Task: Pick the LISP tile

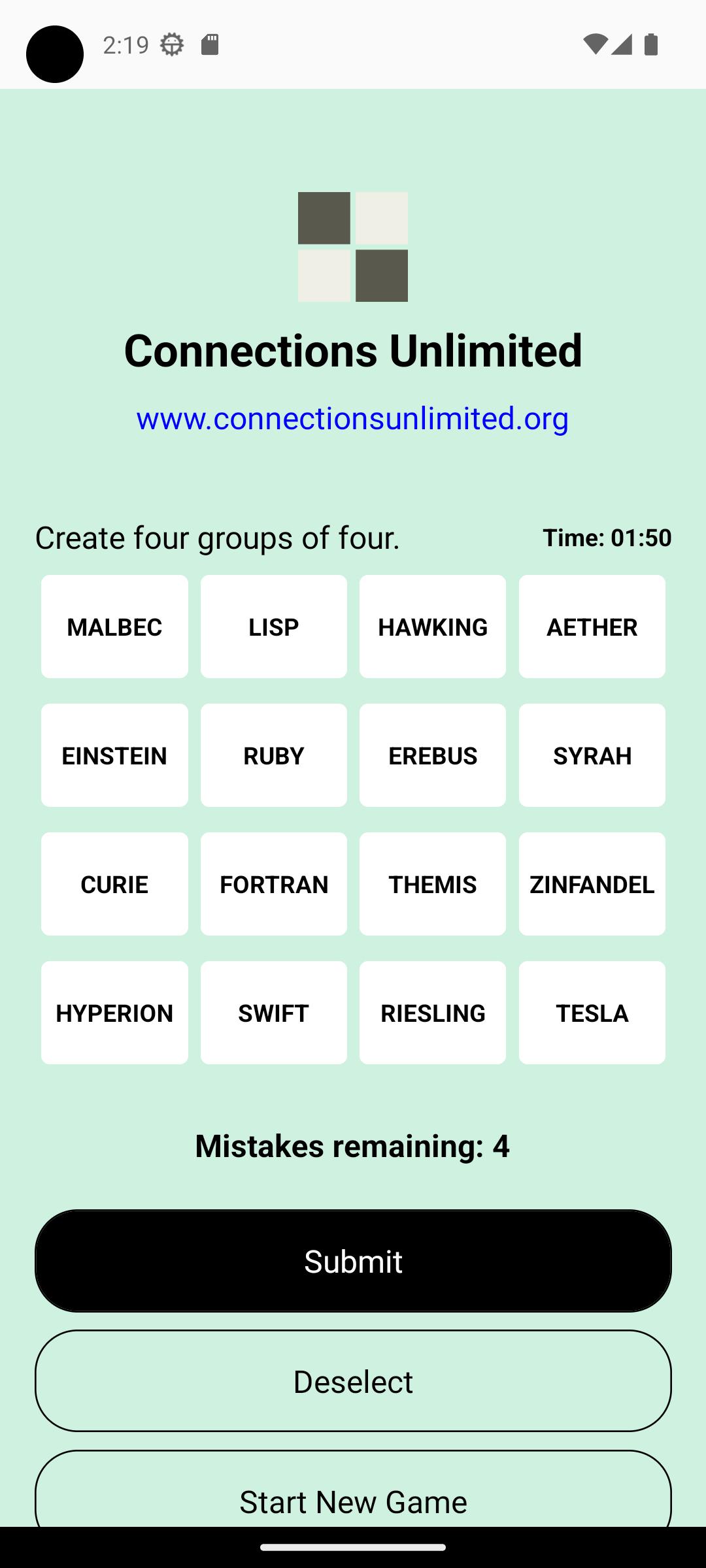Action: tap(274, 627)
